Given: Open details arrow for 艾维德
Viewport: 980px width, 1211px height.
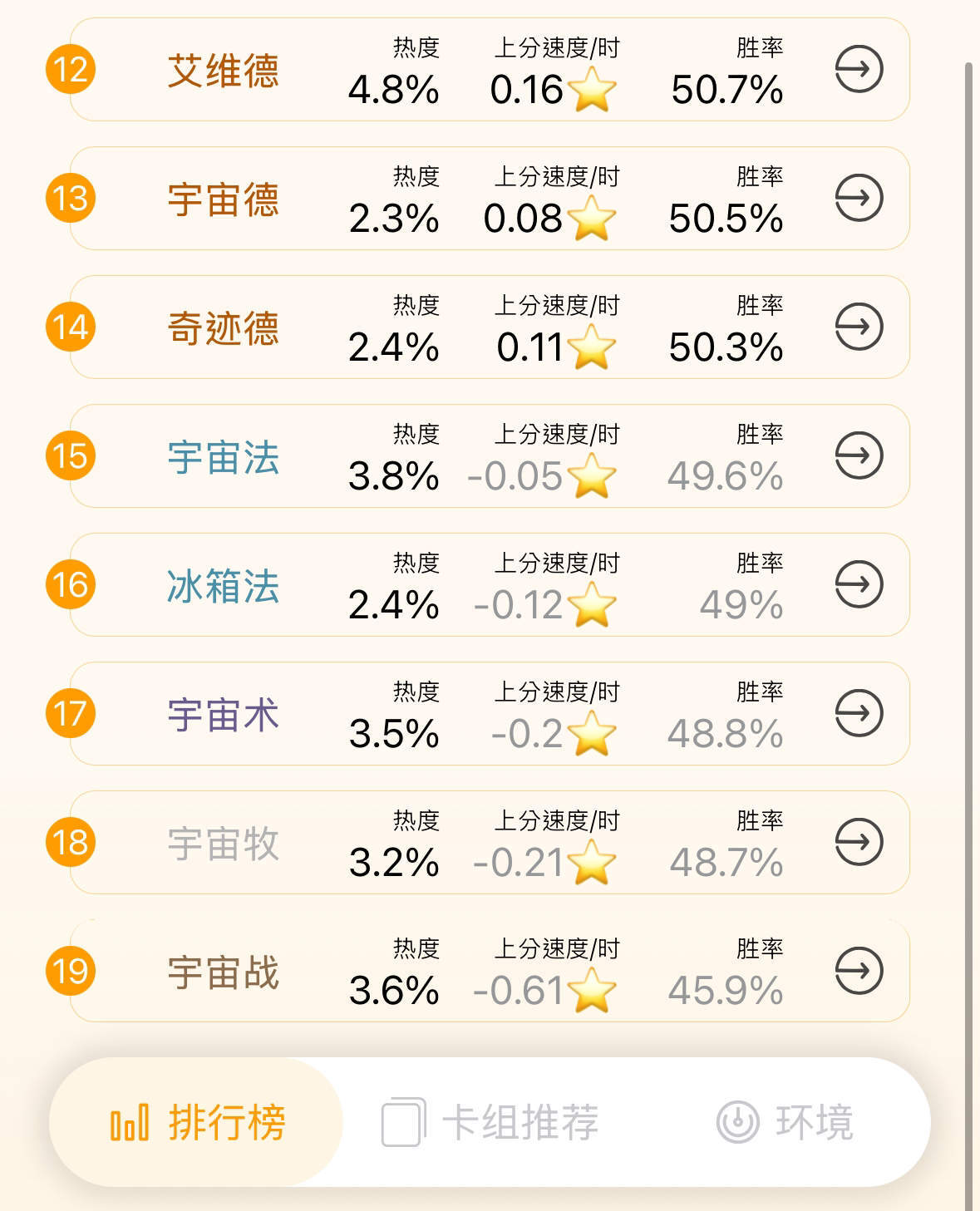Looking at the screenshot, I should point(858,69).
